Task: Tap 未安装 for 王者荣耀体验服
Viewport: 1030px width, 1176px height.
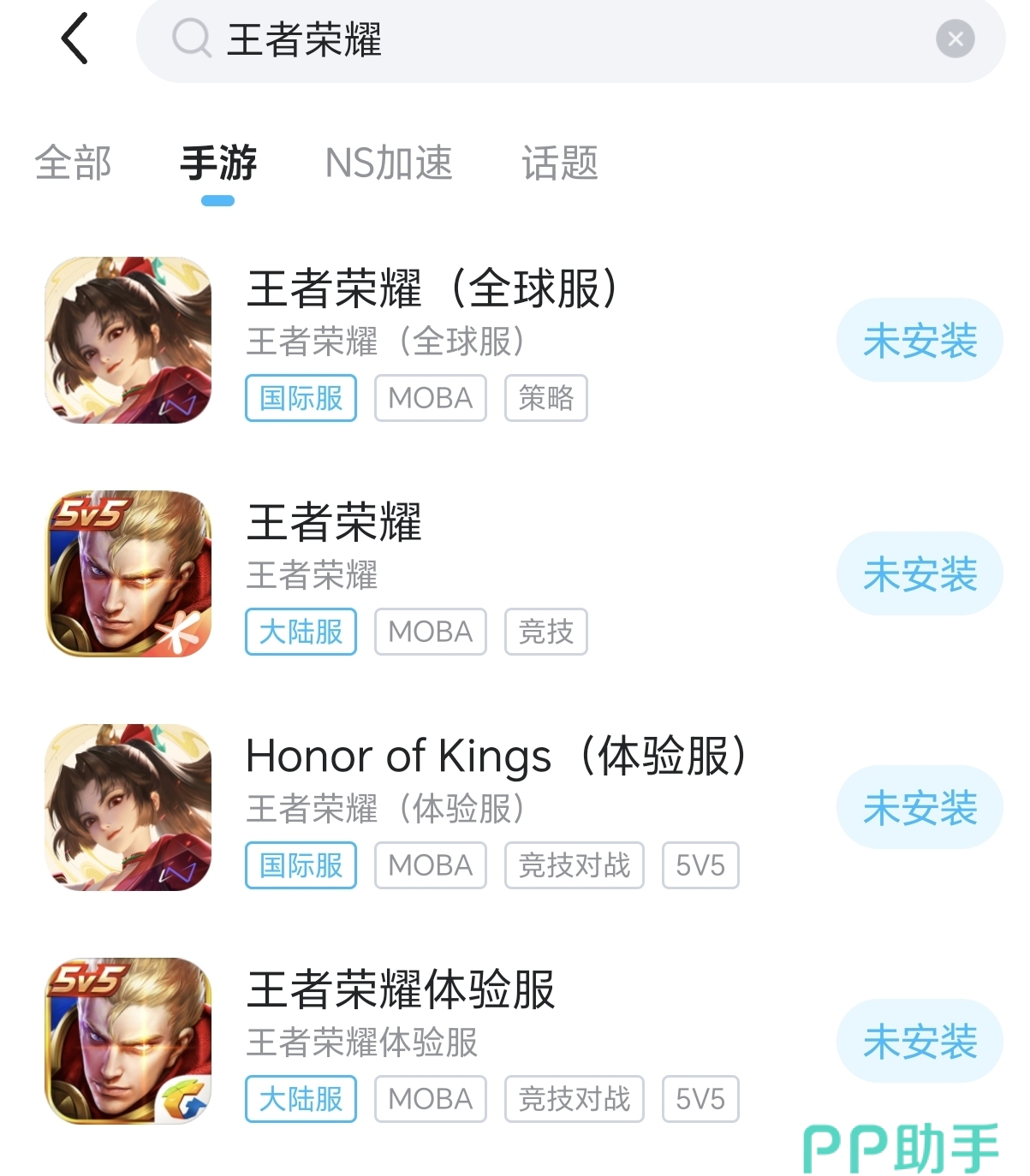Action: [x=920, y=1042]
